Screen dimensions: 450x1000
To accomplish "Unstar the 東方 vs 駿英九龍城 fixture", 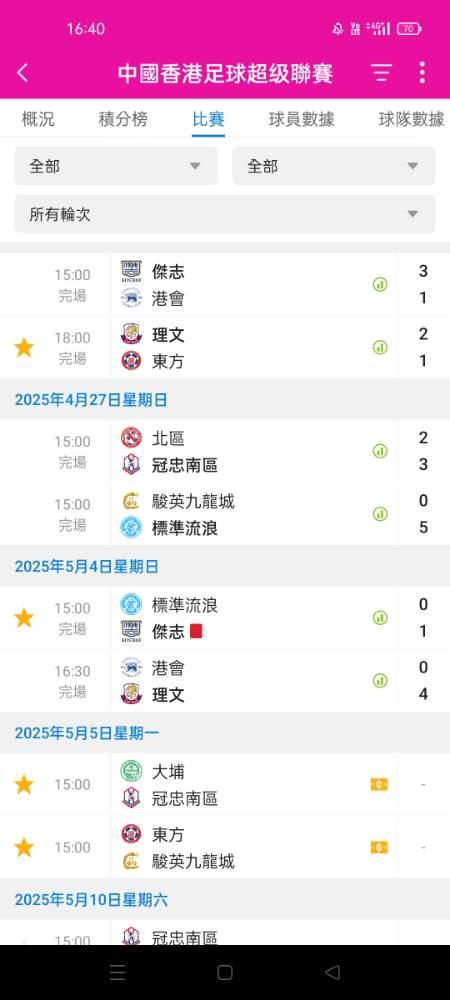I will (x=24, y=848).
